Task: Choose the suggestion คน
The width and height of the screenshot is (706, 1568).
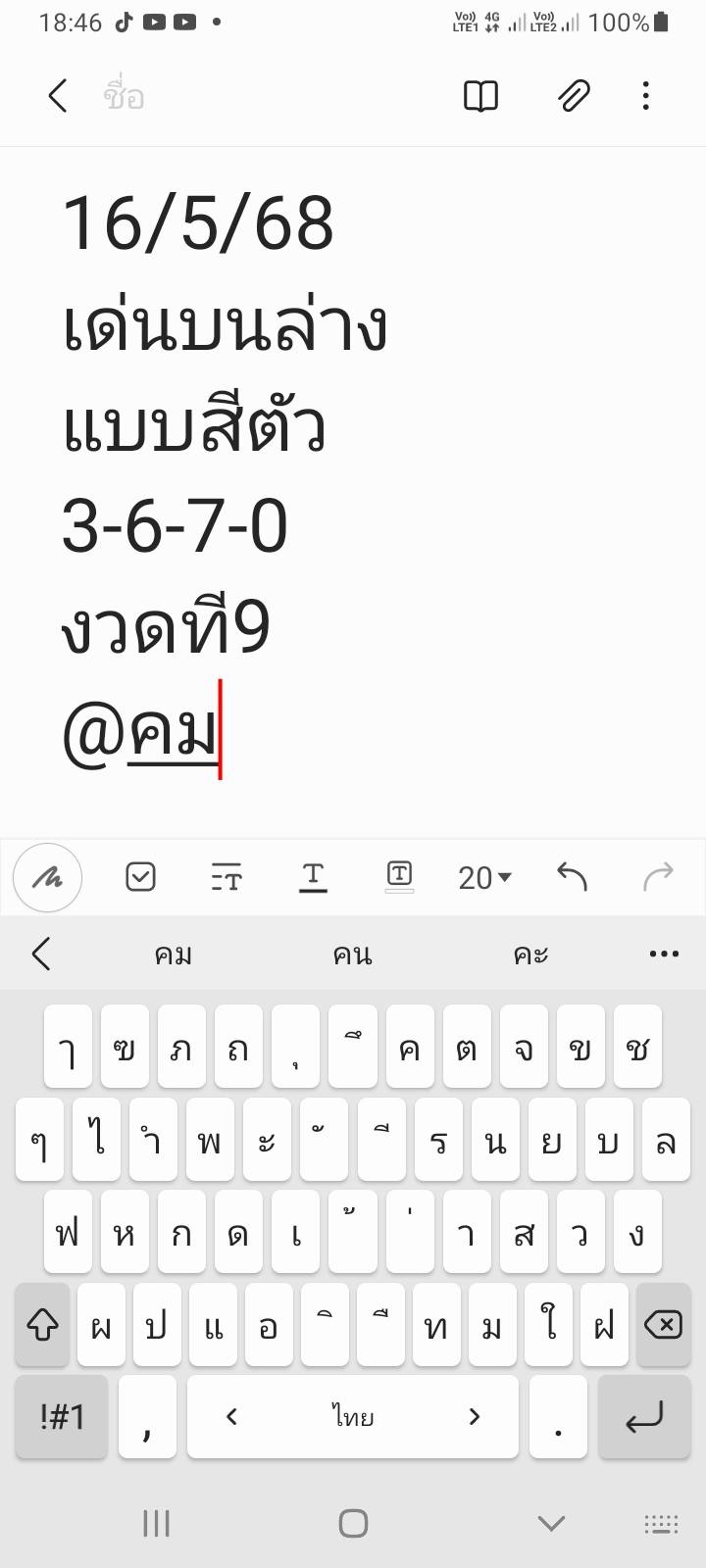Action: click(x=353, y=955)
